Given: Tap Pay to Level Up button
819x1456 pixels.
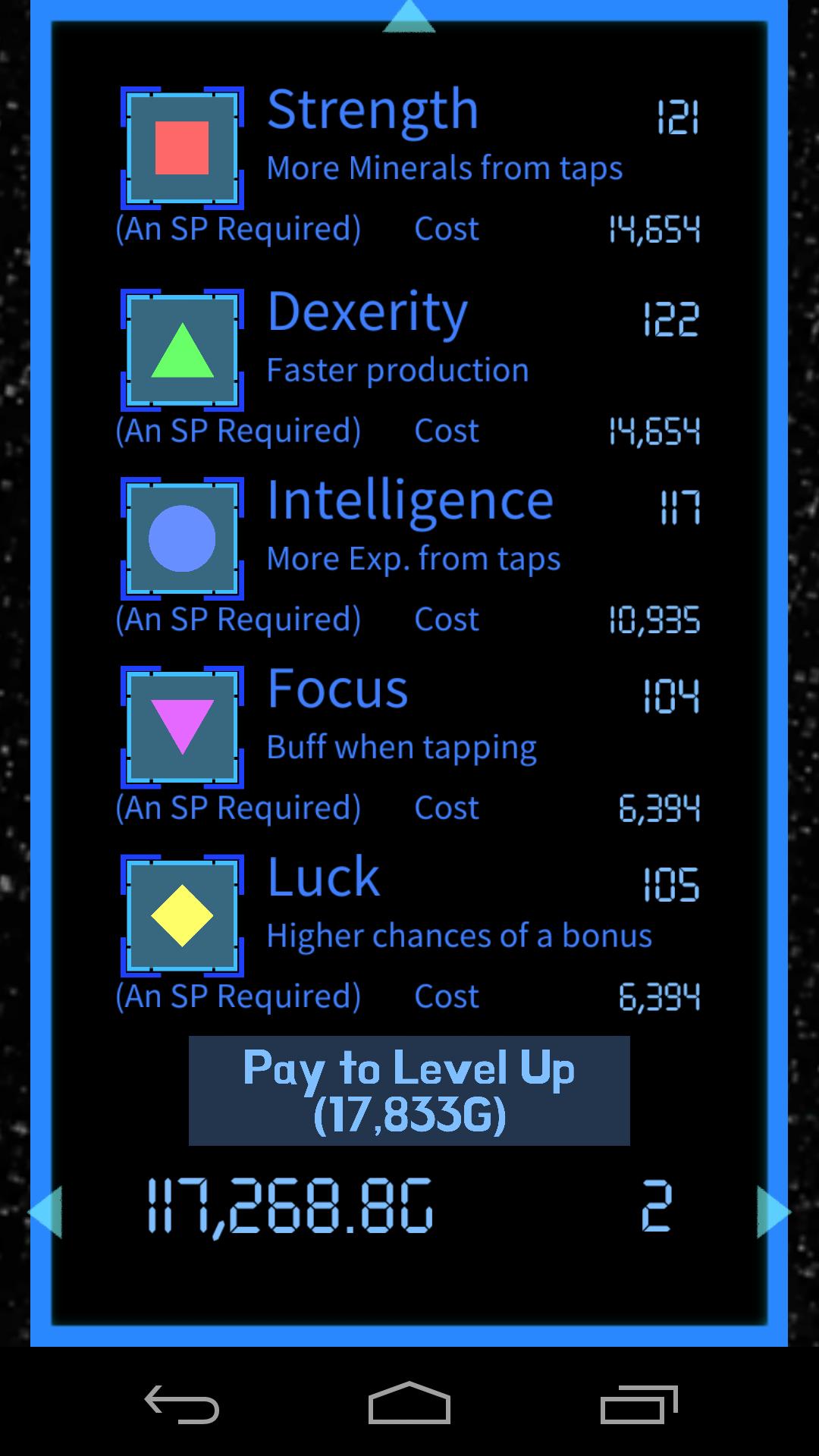Looking at the screenshot, I should coord(409,1090).
